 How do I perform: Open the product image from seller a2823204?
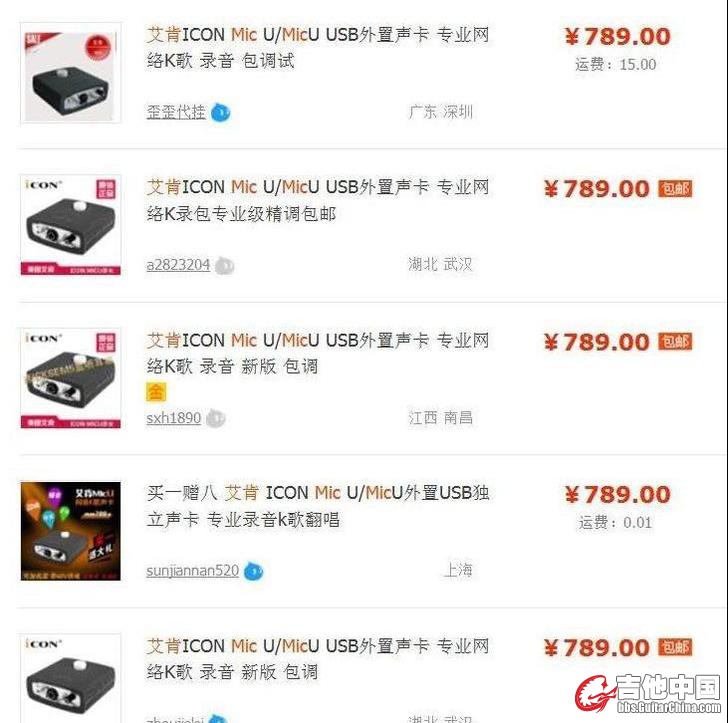click(x=70, y=225)
